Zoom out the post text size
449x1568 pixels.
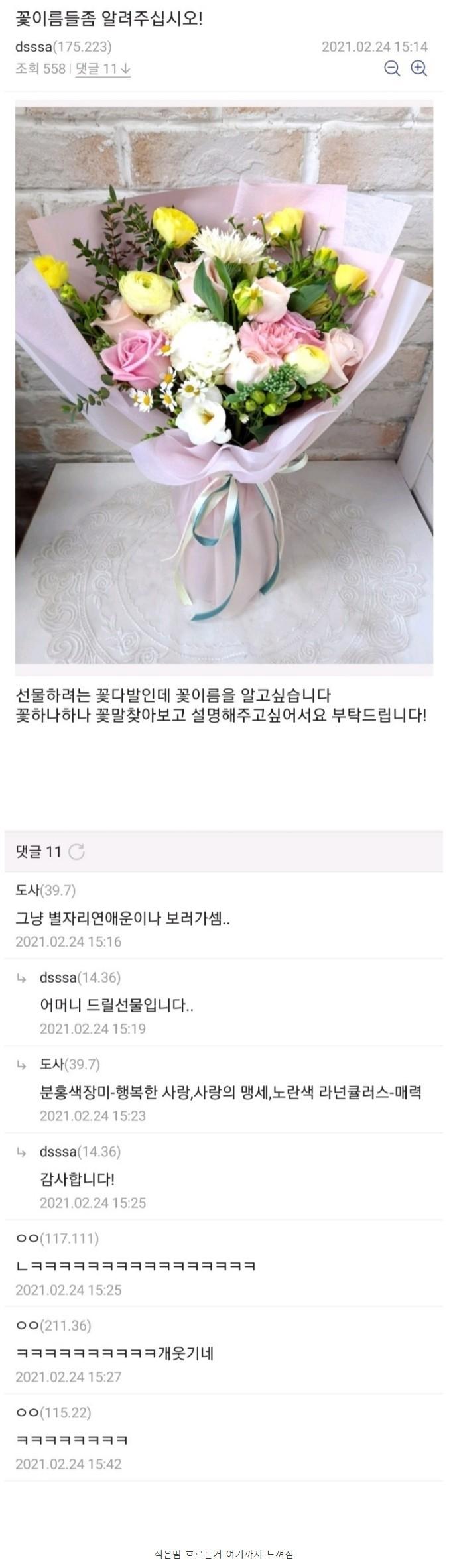point(392,68)
